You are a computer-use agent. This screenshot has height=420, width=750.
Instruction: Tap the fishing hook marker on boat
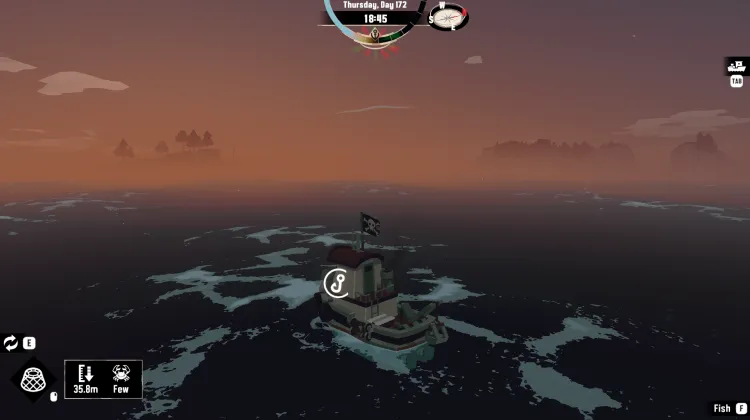[x=337, y=284]
